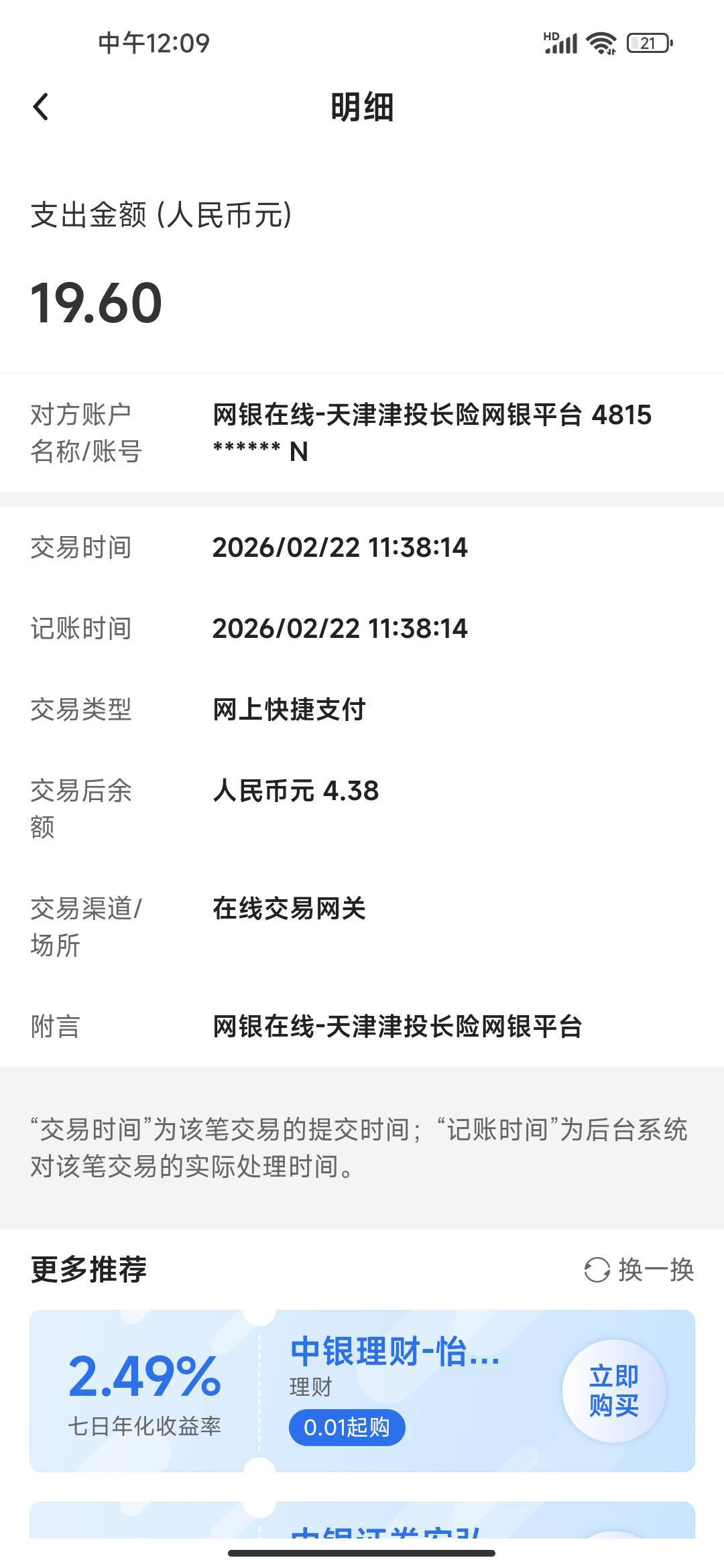The height and width of the screenshot is (1568, 724).
Task: Open the 中银理财-怡 product card
Action: 362,1390
